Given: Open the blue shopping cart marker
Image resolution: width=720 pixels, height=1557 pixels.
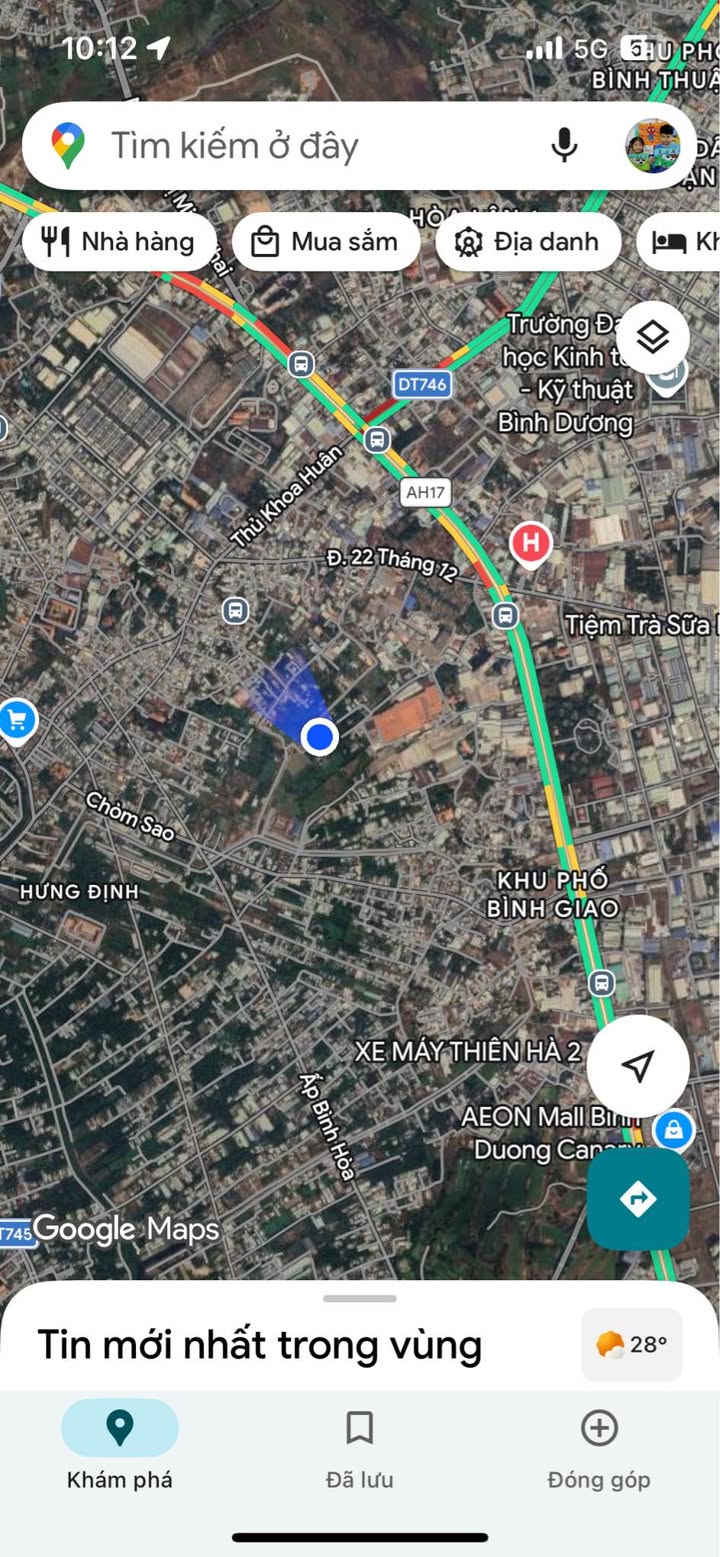Looking at the screenshot, I should [x=17, y=720].
